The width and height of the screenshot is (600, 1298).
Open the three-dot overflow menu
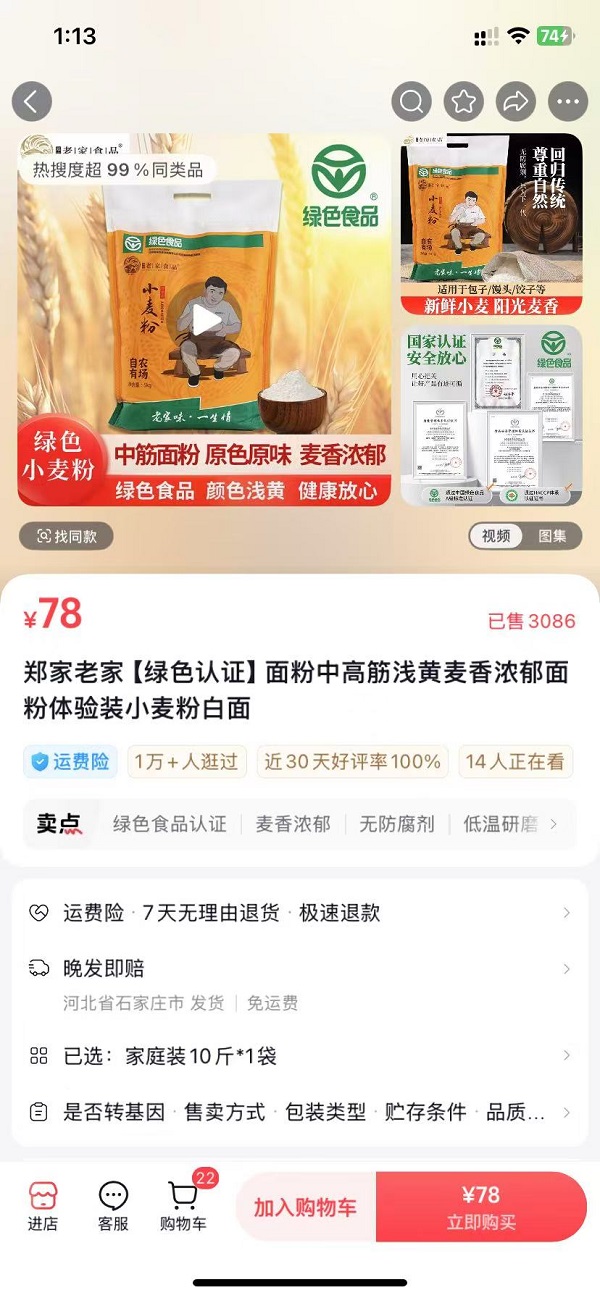tap(567, 101)
